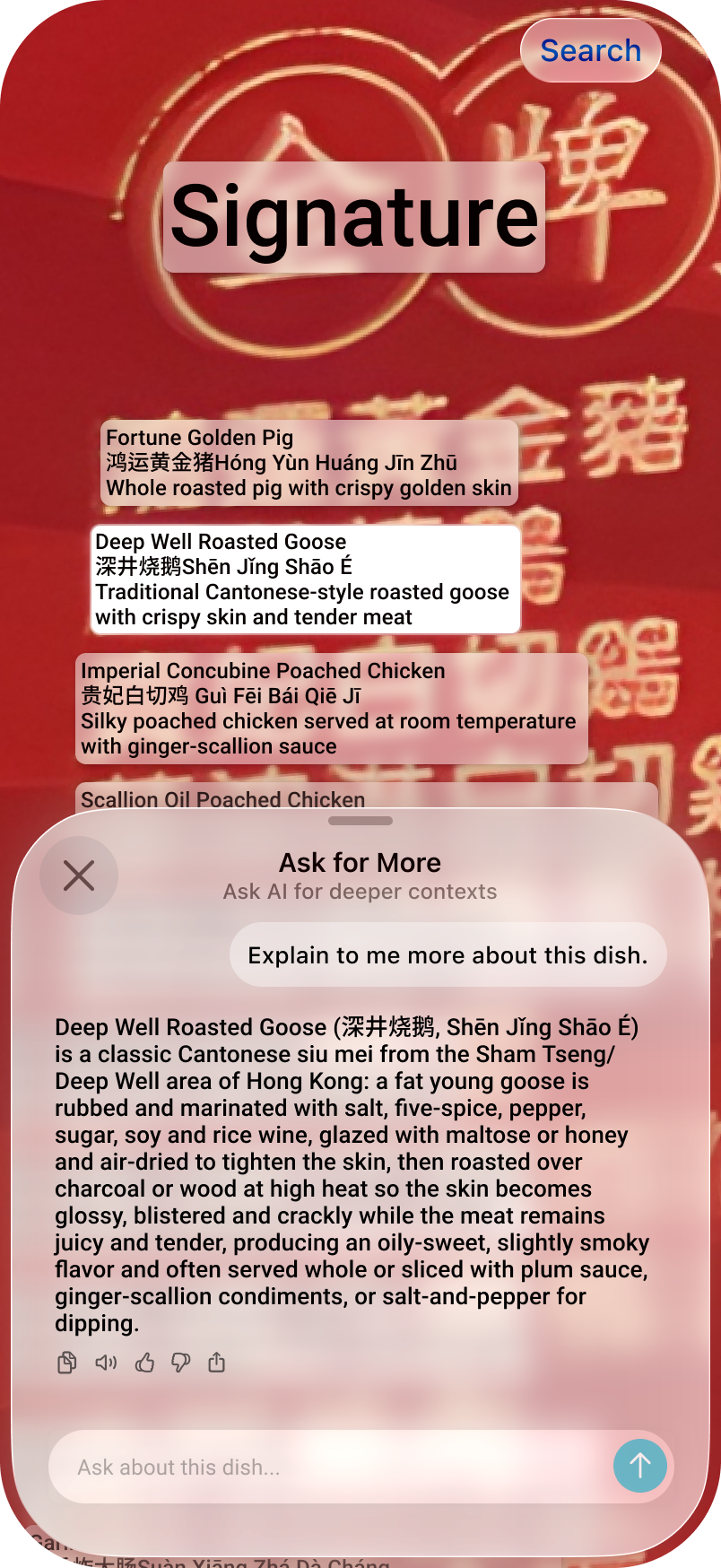This screenshot has width=721, height=1568.
Task: Share the AI answer
Action: (x=217, y=1363)
